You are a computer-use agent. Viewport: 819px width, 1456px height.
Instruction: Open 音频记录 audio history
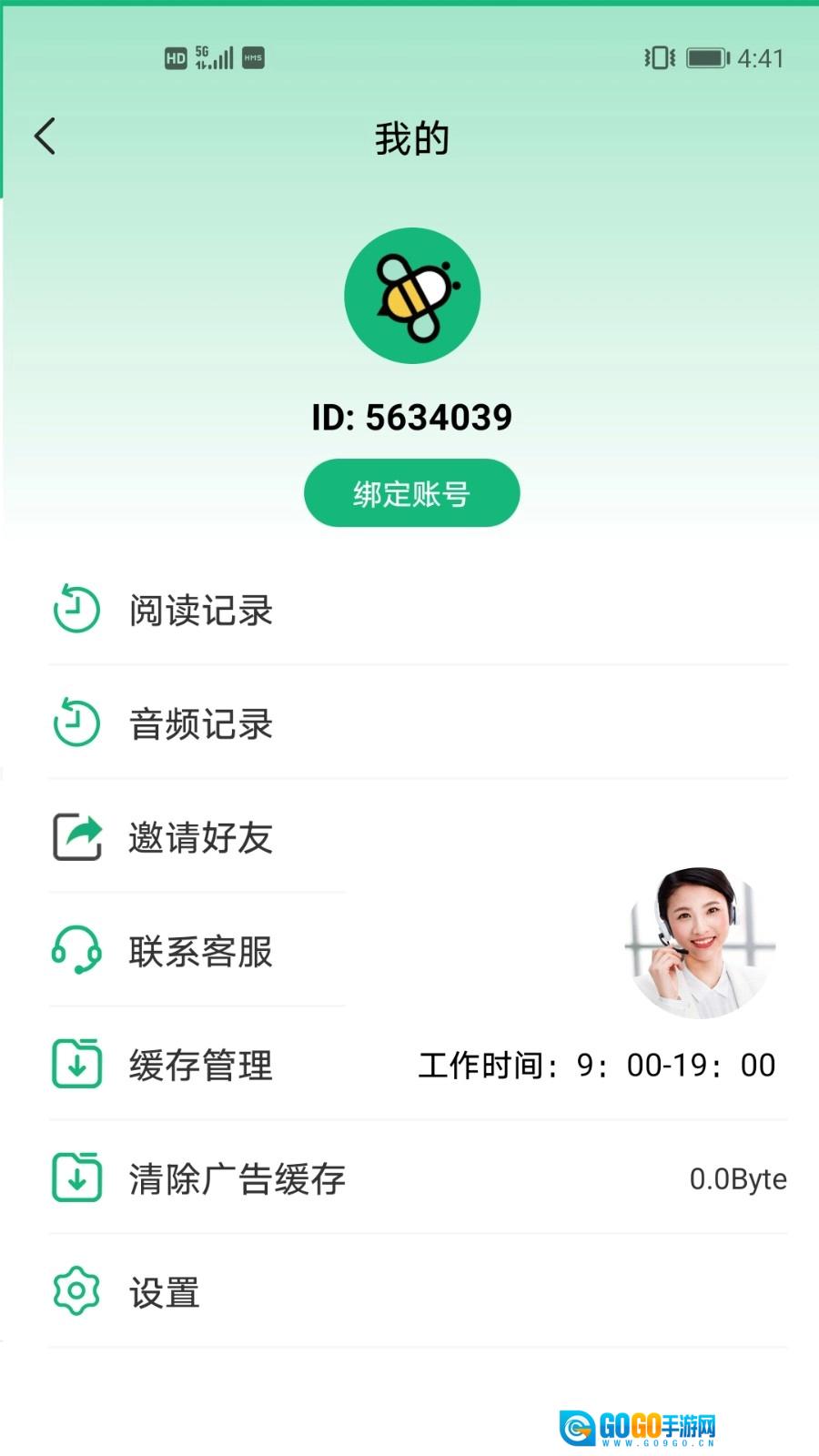point(200,724)
